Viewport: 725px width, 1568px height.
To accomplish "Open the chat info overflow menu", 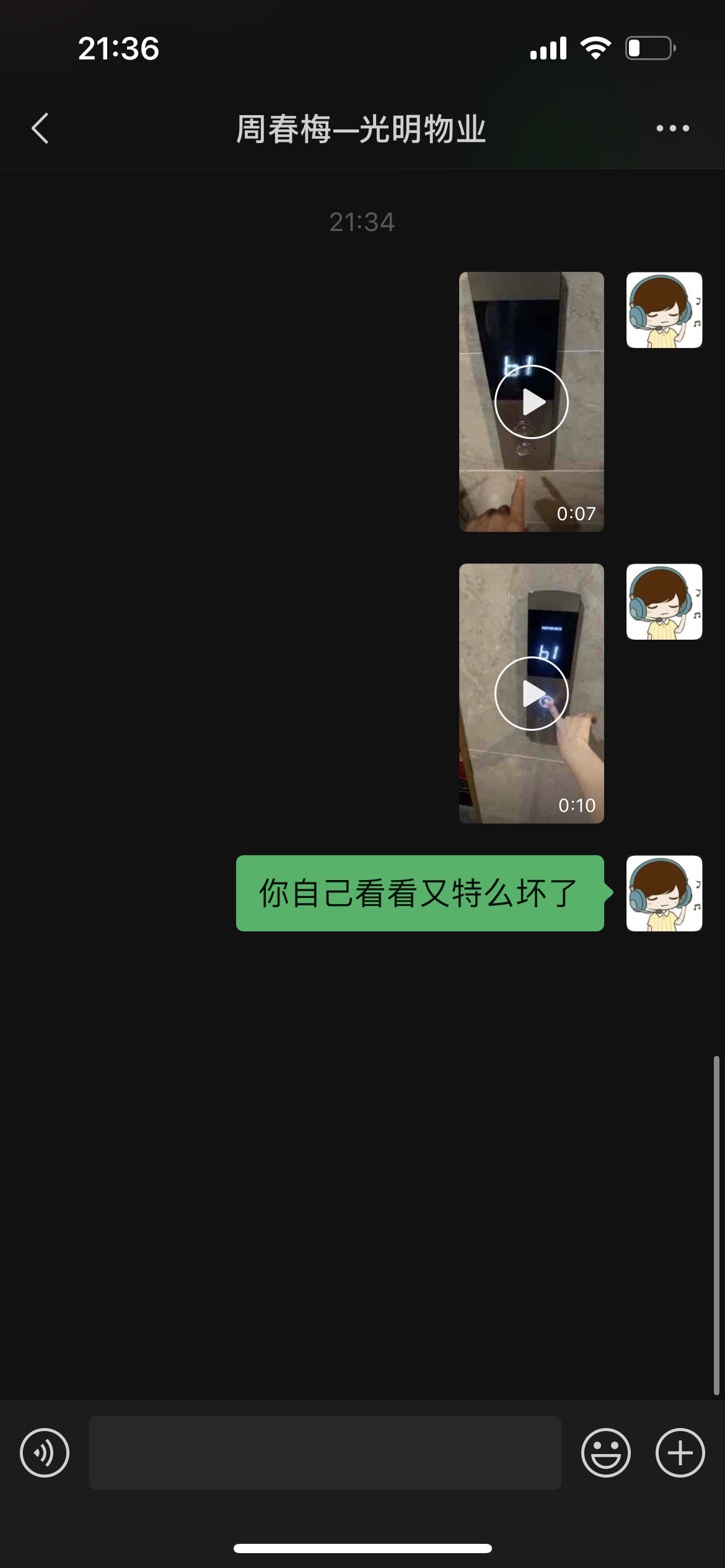I will click(x=672, y=129).
